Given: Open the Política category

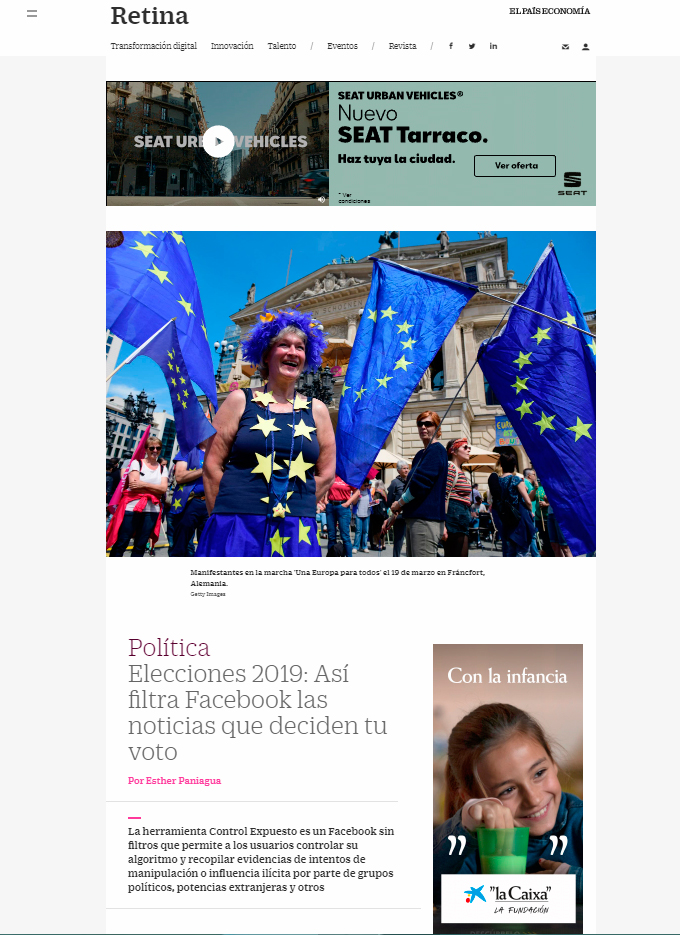Looking at the screenshot, I should point(169,647).
